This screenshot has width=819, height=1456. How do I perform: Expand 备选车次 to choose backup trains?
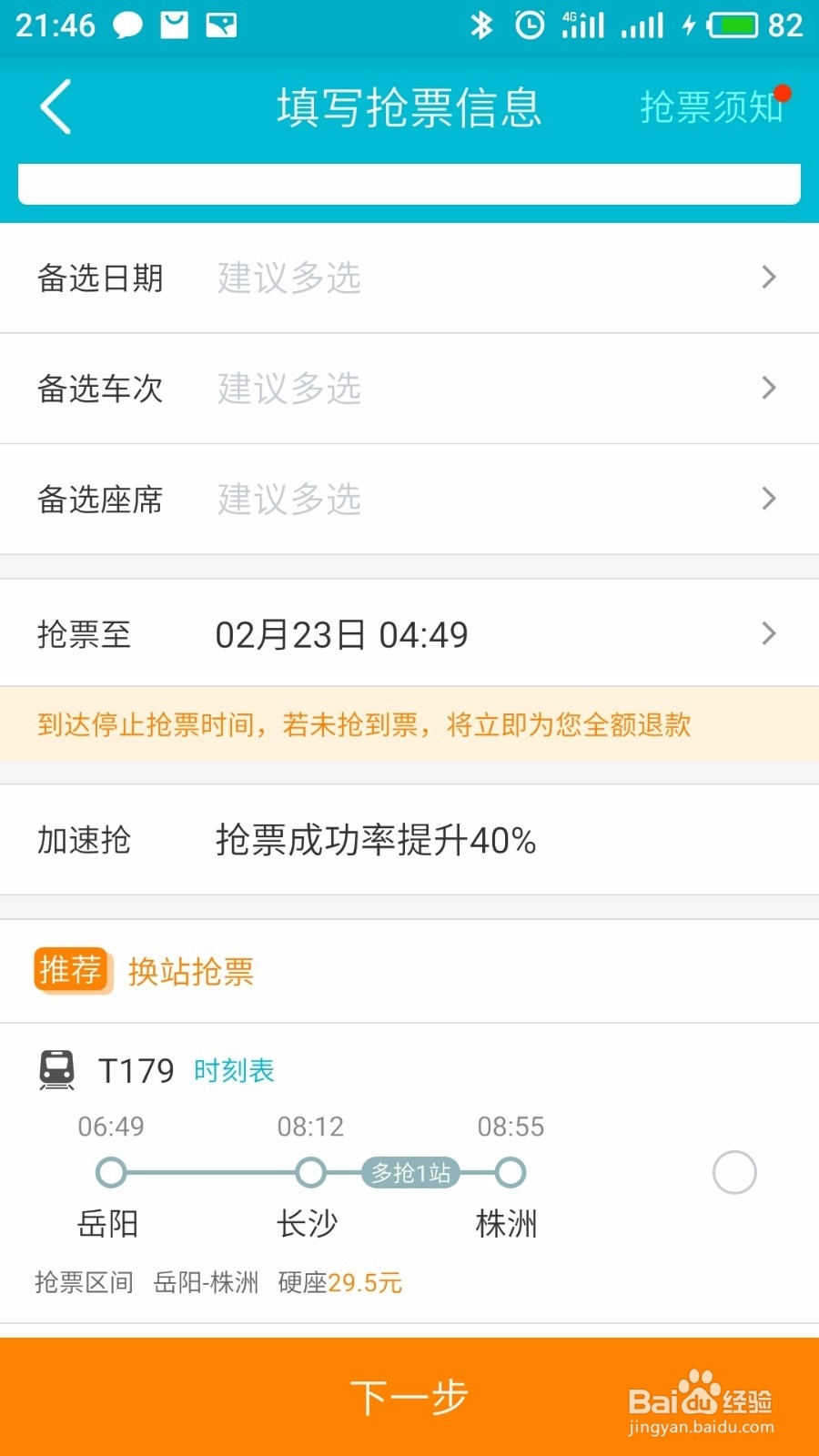409,389
